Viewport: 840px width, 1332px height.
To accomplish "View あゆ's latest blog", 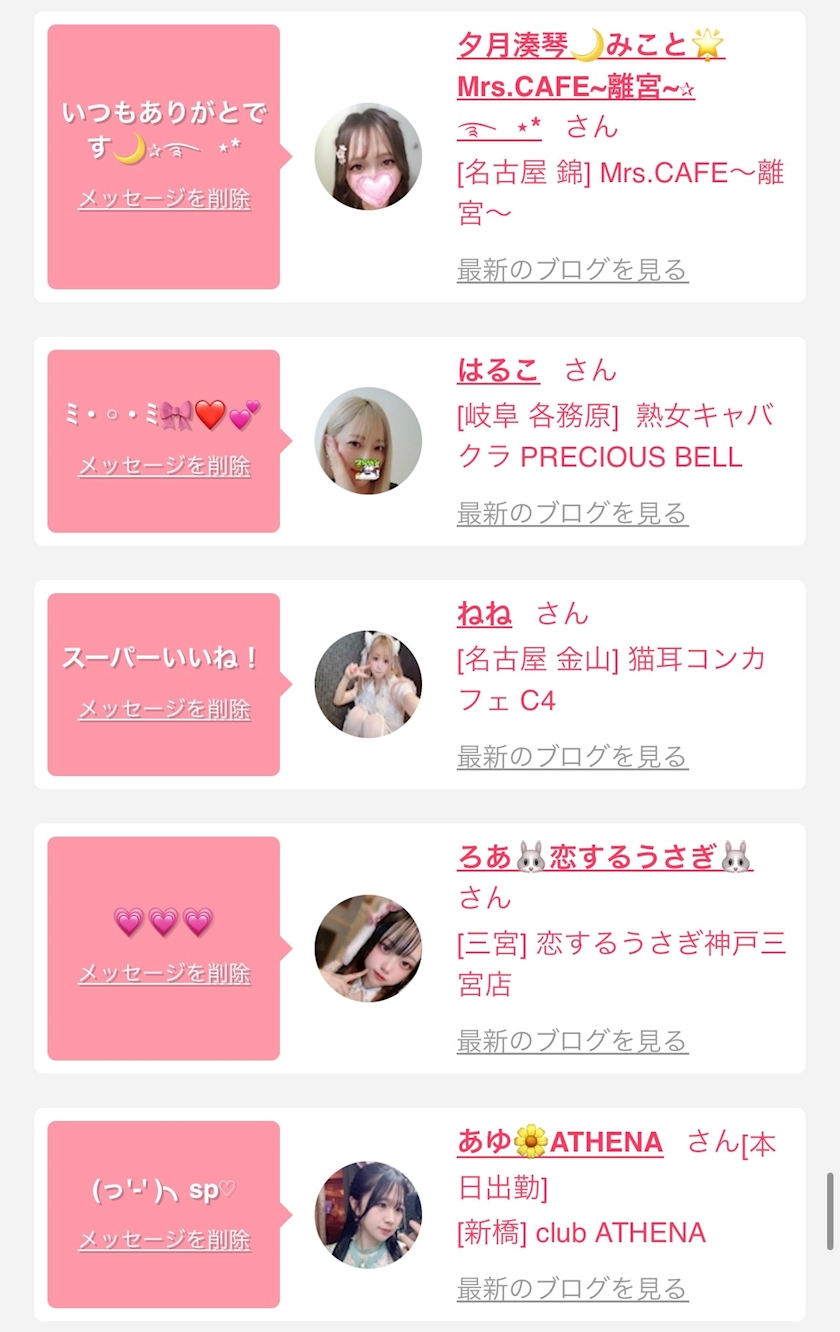I will [x=572, y=1287].
